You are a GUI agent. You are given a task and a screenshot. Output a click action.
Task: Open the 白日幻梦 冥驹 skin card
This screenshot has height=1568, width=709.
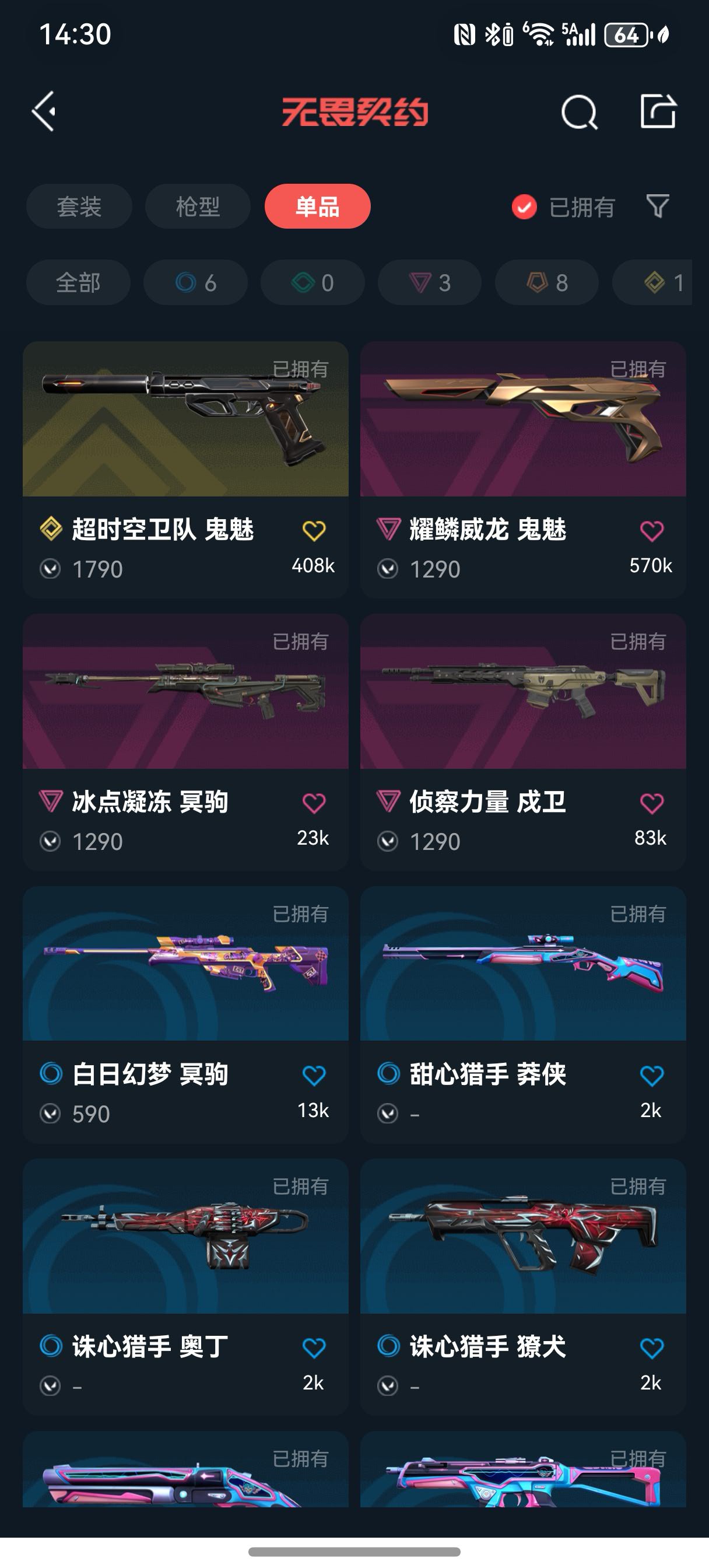(x=185, y=1014)
